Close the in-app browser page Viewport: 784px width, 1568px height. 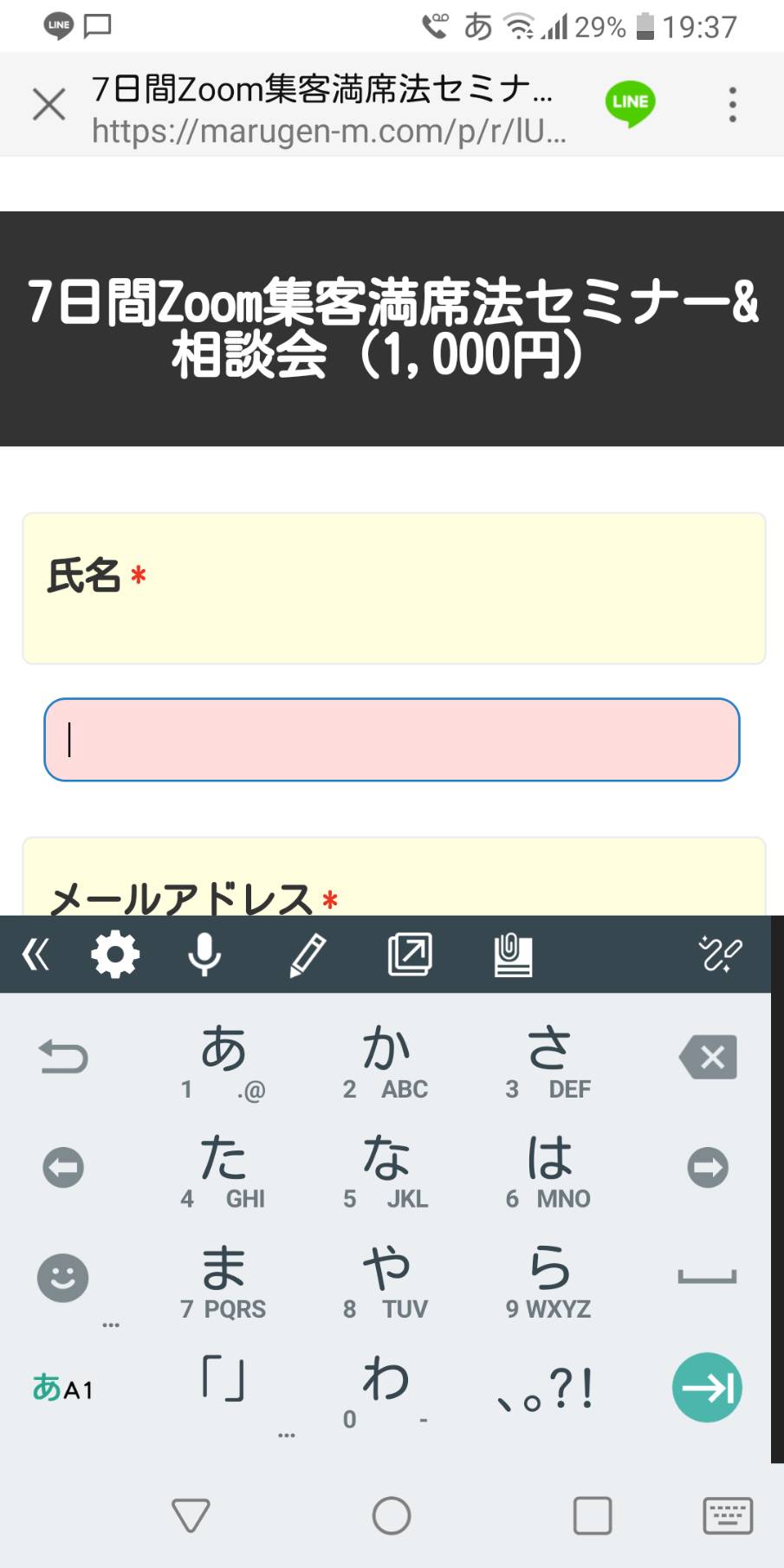click(49, 105)
